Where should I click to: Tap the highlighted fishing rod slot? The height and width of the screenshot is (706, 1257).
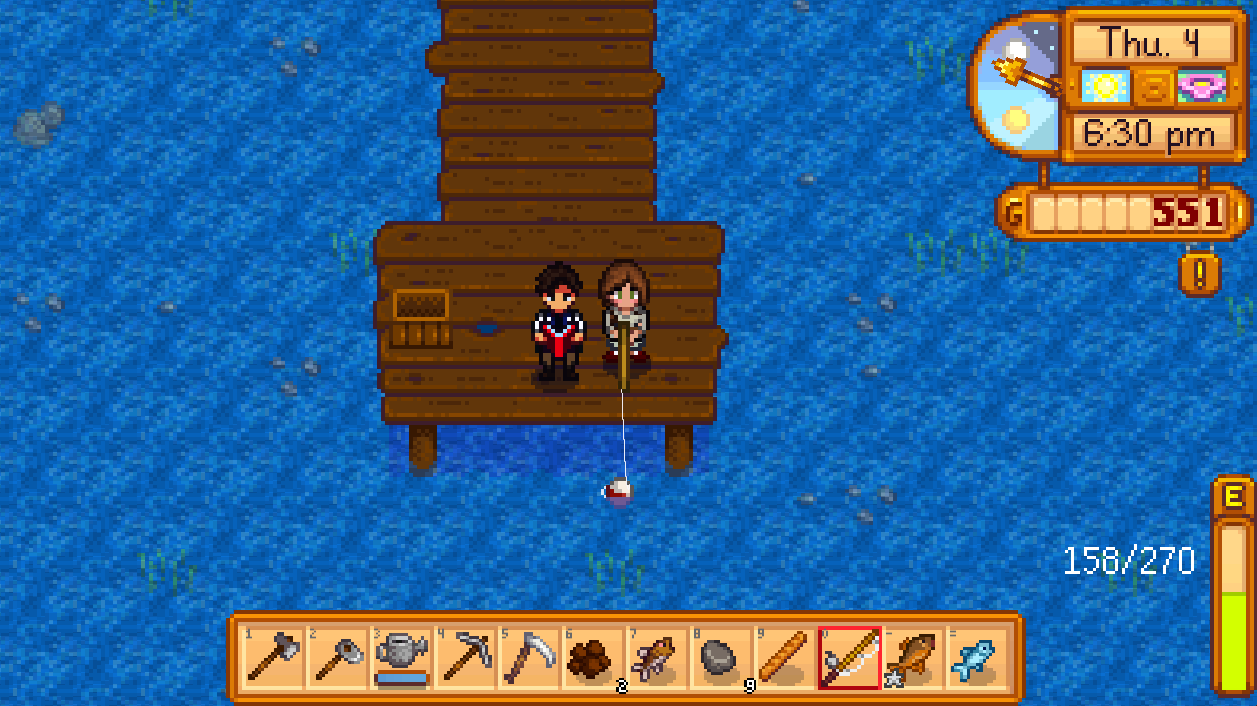pos(849,657)
